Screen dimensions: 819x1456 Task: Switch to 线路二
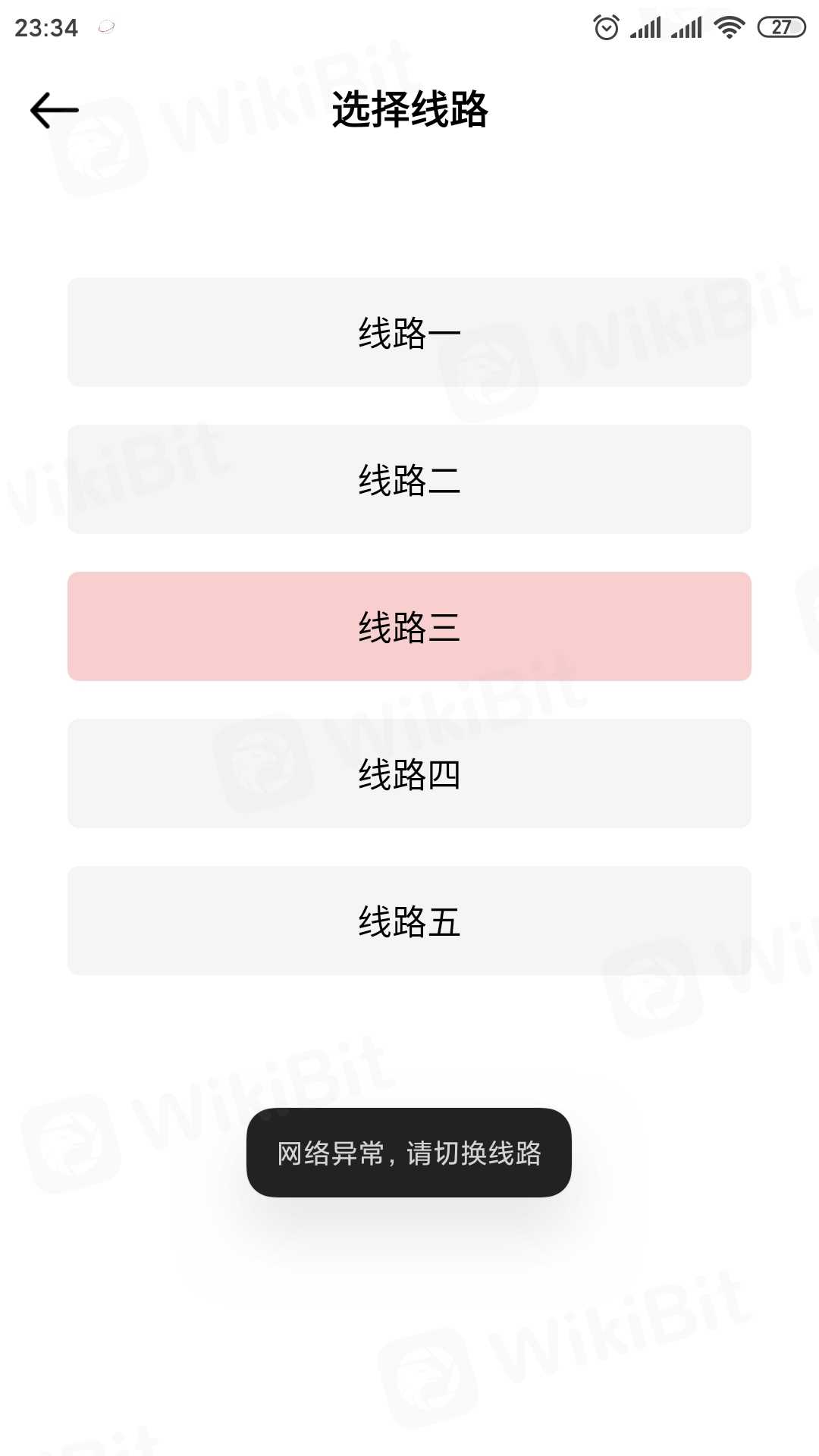[x=409, y=479]
